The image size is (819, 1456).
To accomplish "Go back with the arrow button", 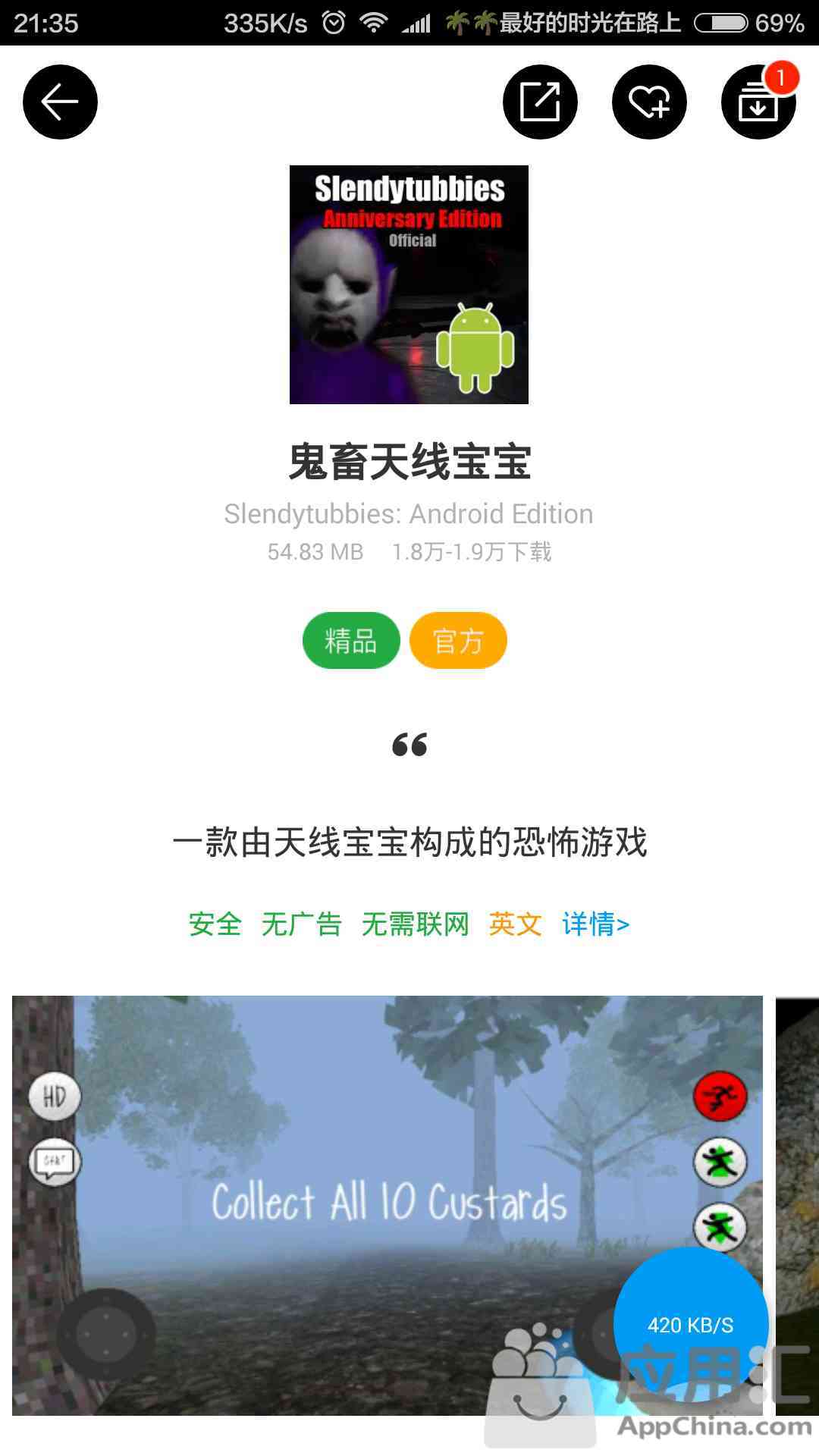I will 60,102.
